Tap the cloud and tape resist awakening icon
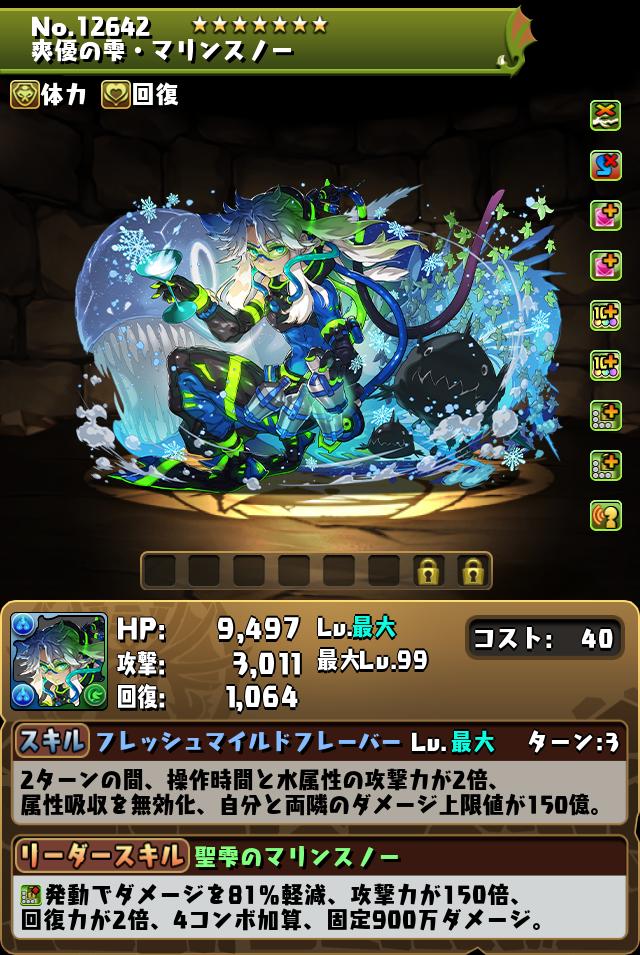Viewport: 640px width, 955px height. (605, 115)
